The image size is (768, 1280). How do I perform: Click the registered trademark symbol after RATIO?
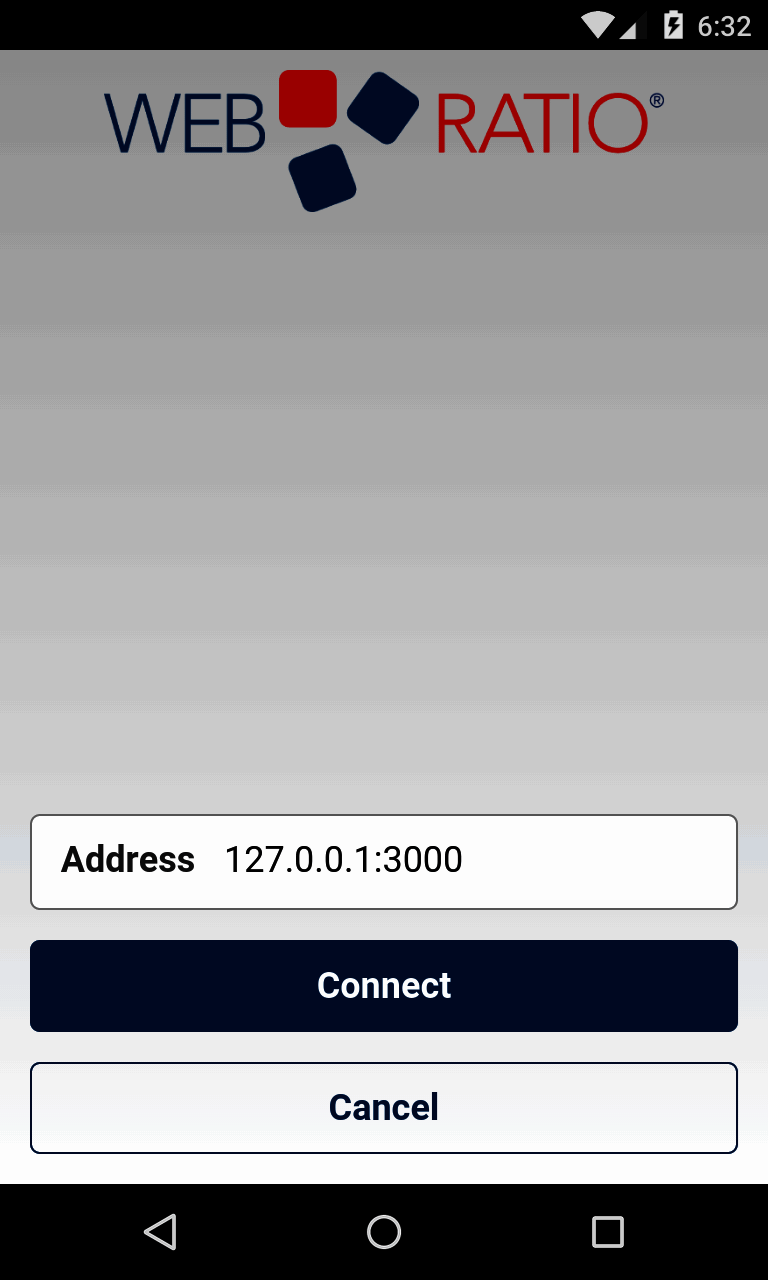tap(658, 100)
